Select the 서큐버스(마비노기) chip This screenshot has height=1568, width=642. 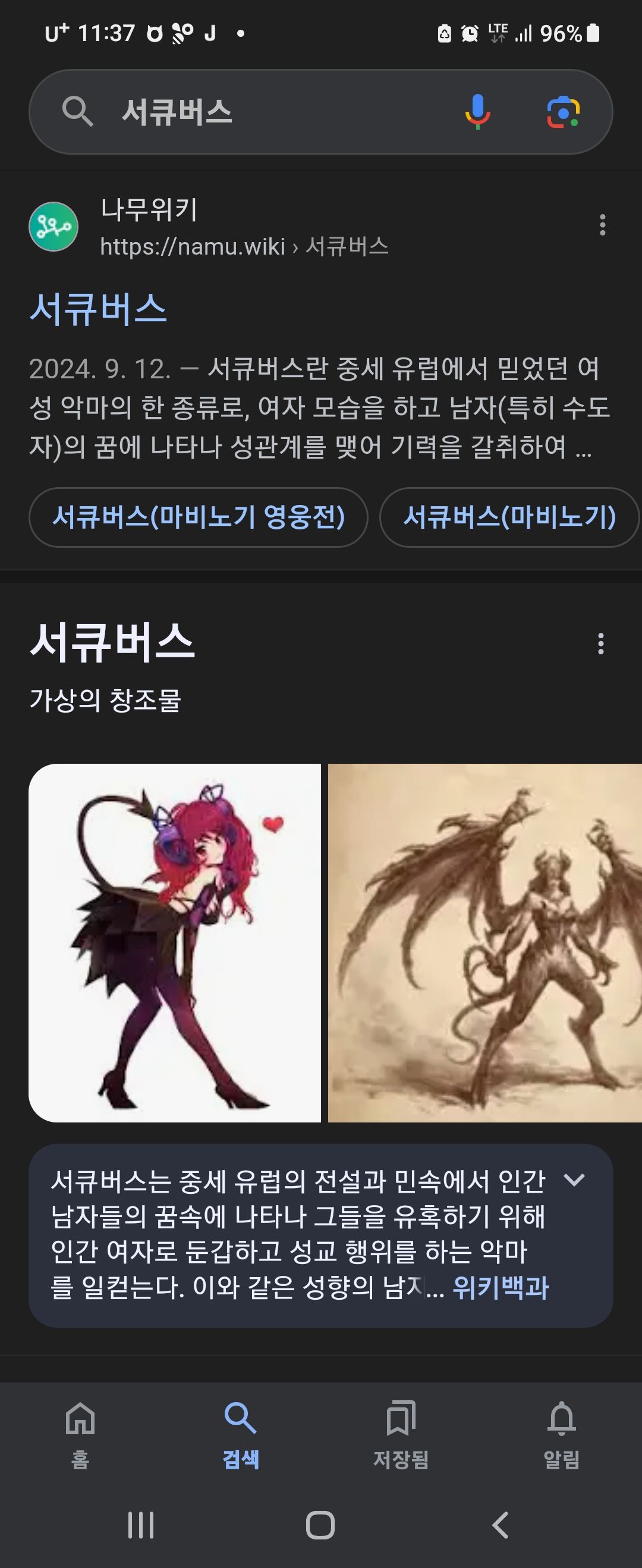pyautogui.click(x=509, y=518)
